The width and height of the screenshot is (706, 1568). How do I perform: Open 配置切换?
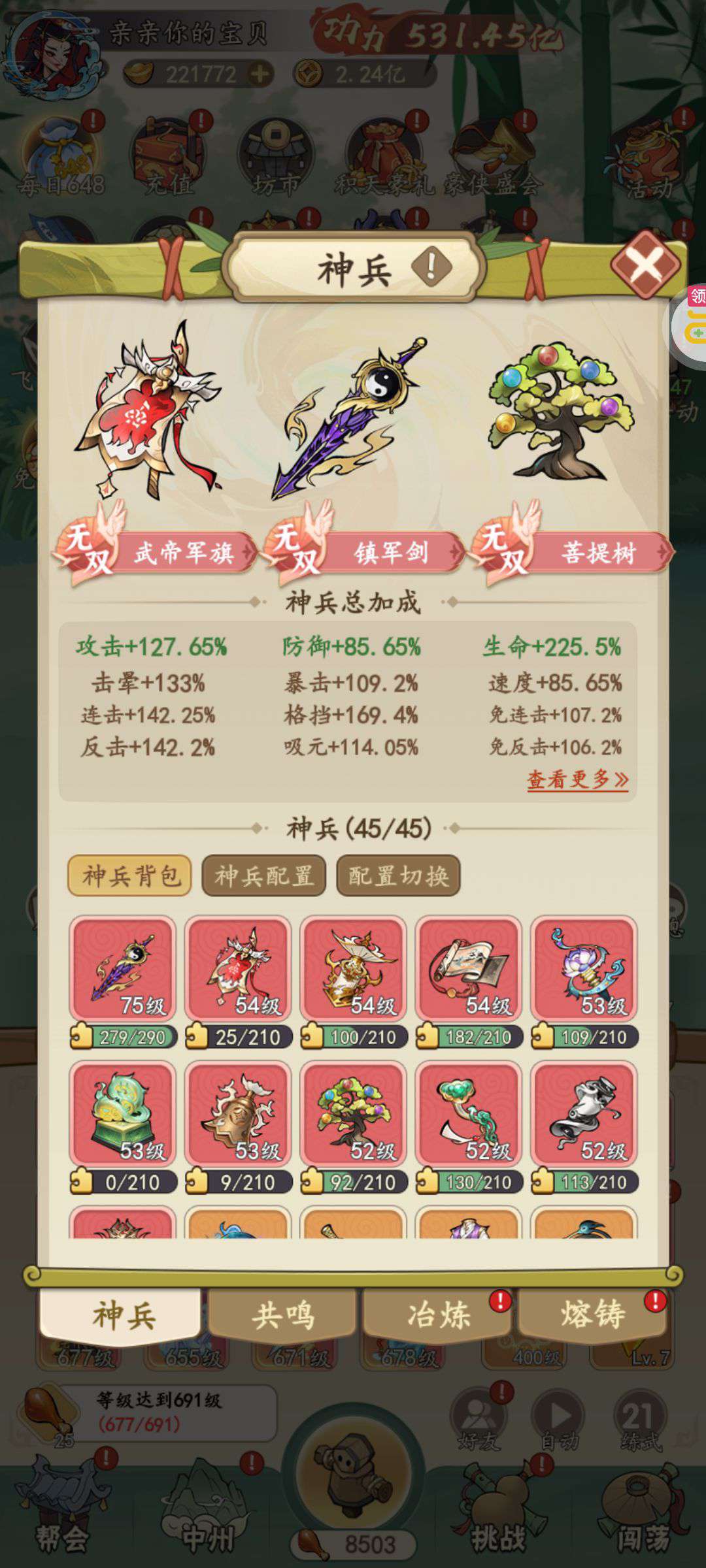[398, 875]
